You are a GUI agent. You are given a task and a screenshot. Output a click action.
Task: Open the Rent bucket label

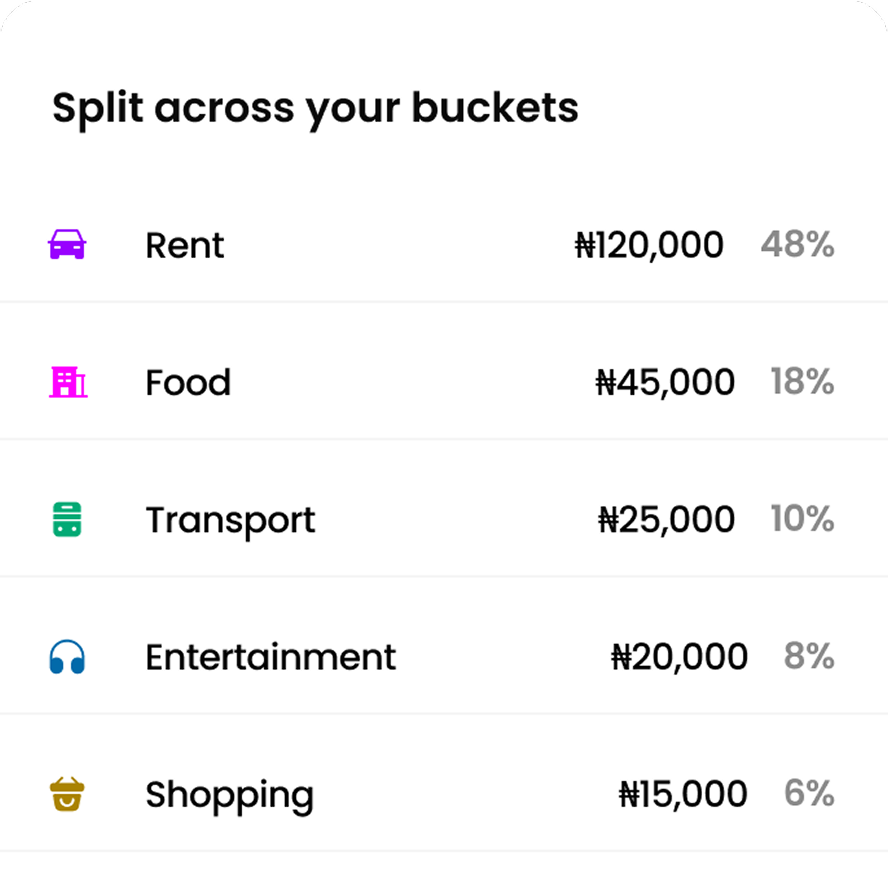pos(184,245)
